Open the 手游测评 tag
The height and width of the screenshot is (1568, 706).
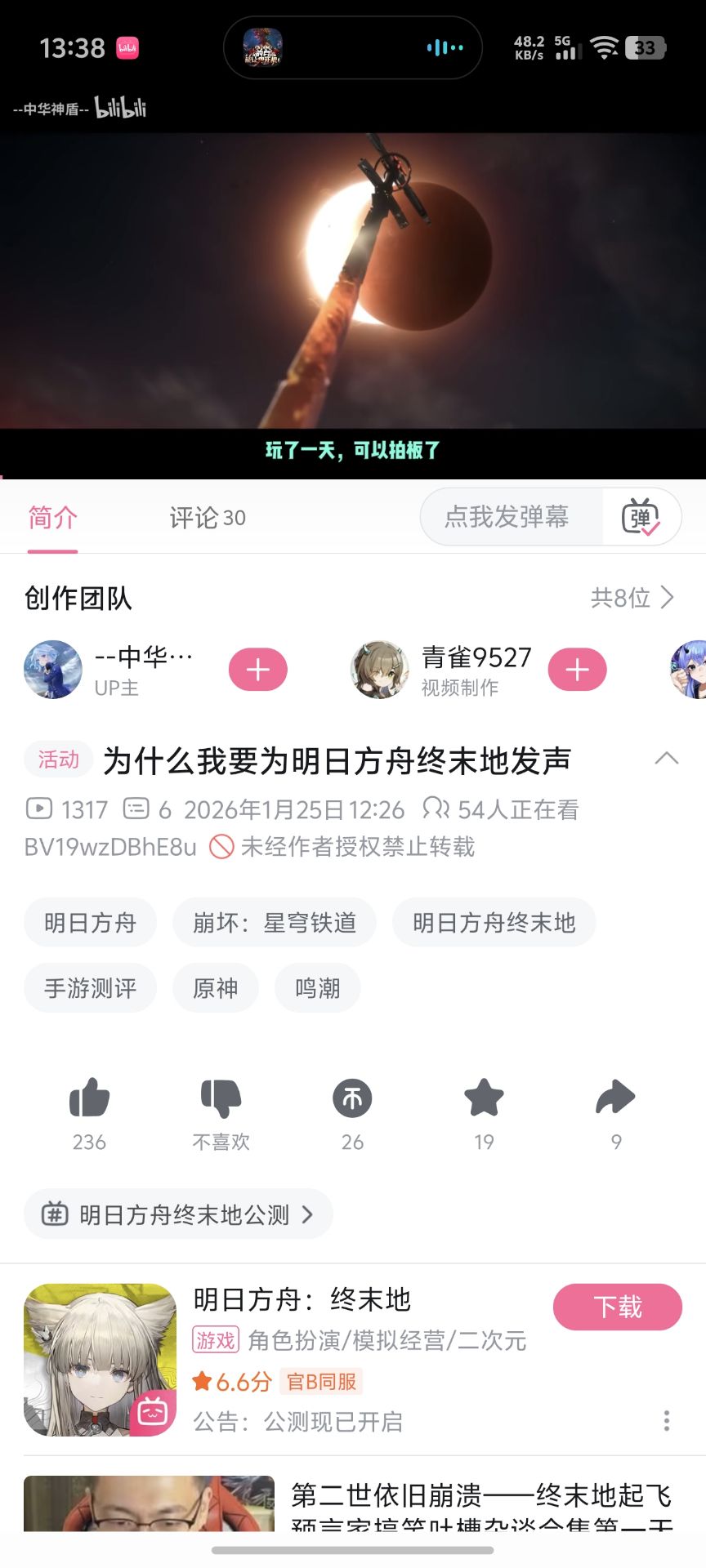pos(90,988)
